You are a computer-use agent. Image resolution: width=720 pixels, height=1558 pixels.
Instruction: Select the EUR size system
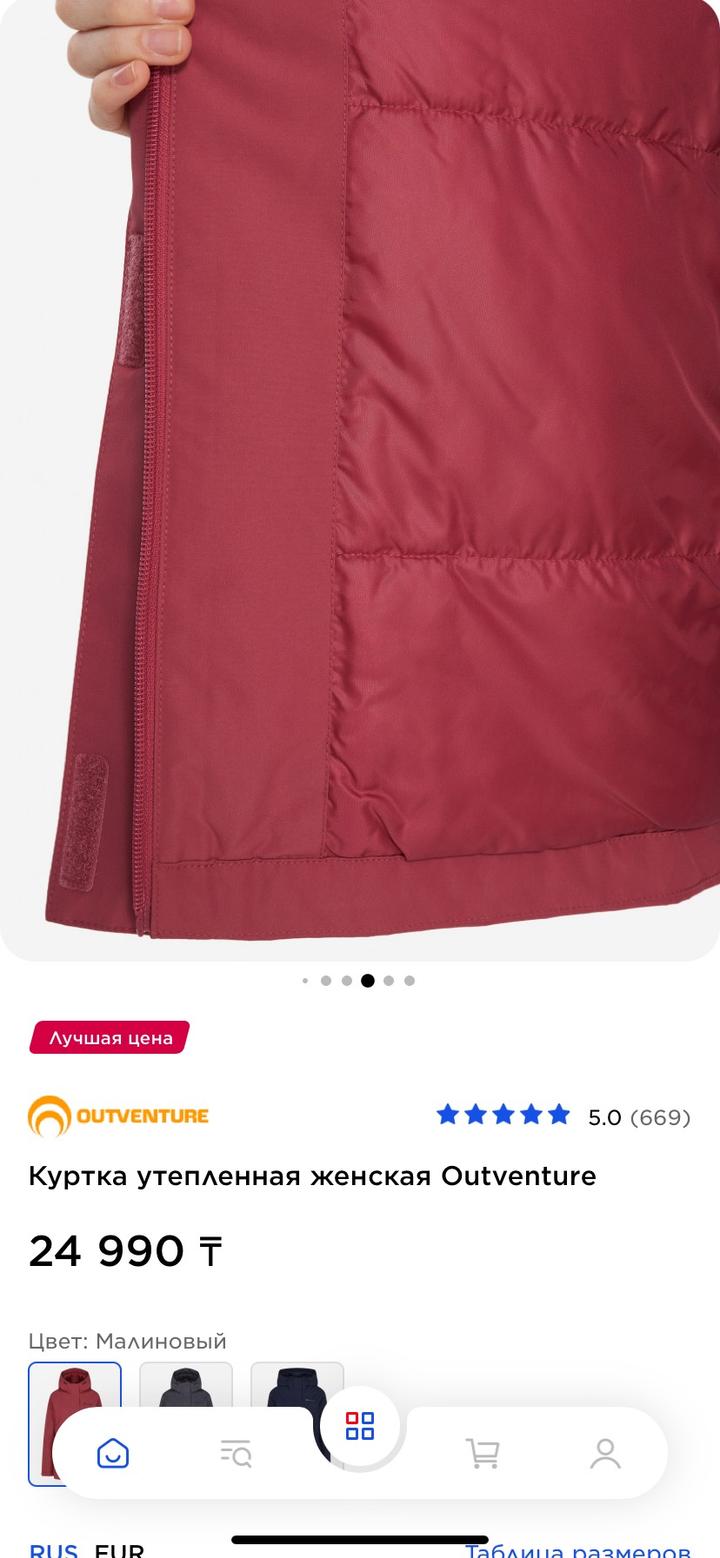[119, 1551]
